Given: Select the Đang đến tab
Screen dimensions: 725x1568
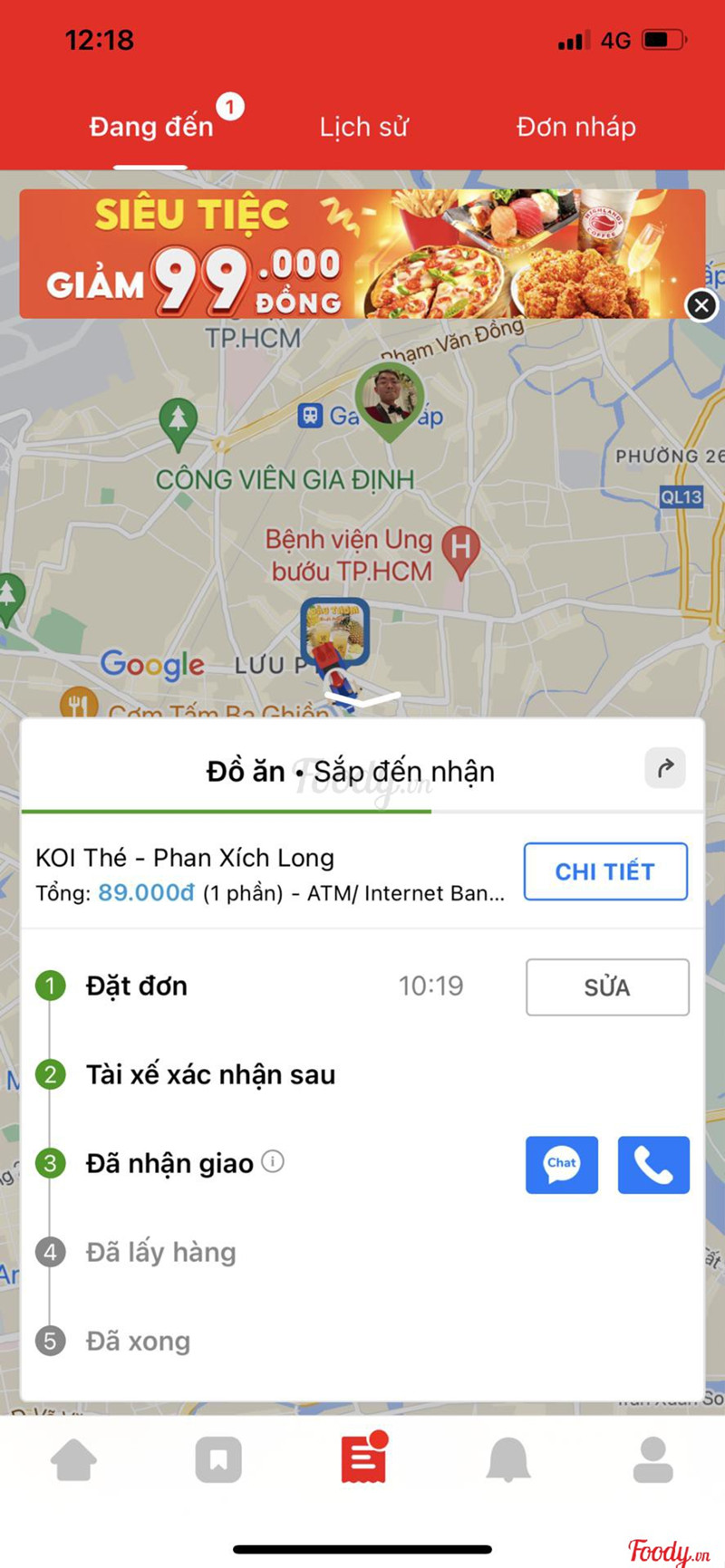Looking at the screenshot, I should tap(151, 127).
